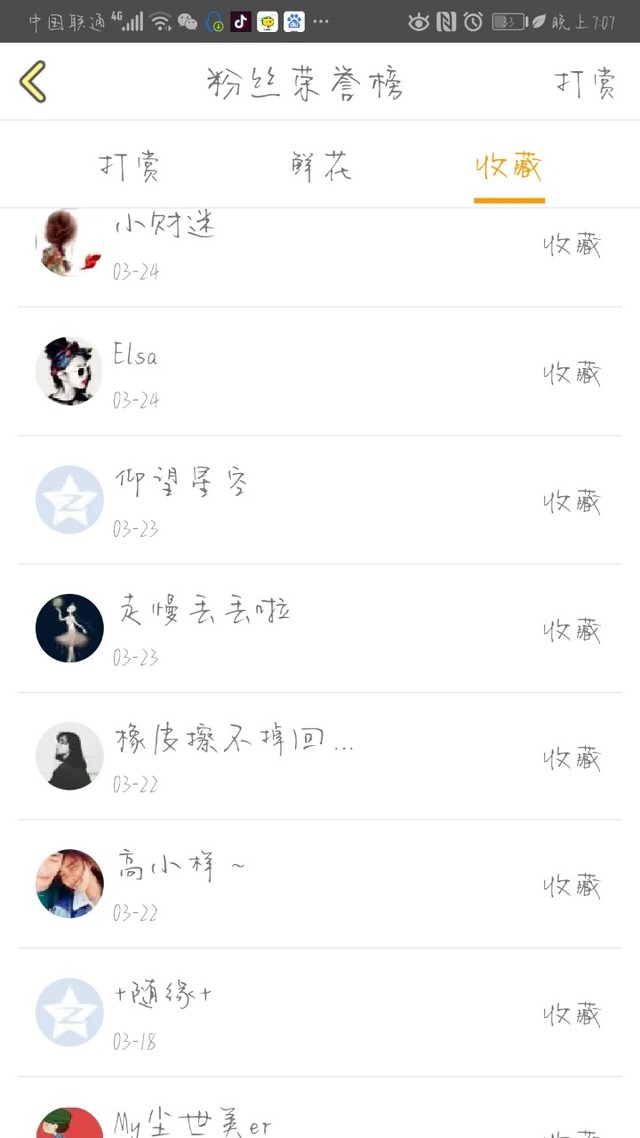640x1138 pixels.
Task: Switch to the 鲜花 tab
Action: pos(321,167)
